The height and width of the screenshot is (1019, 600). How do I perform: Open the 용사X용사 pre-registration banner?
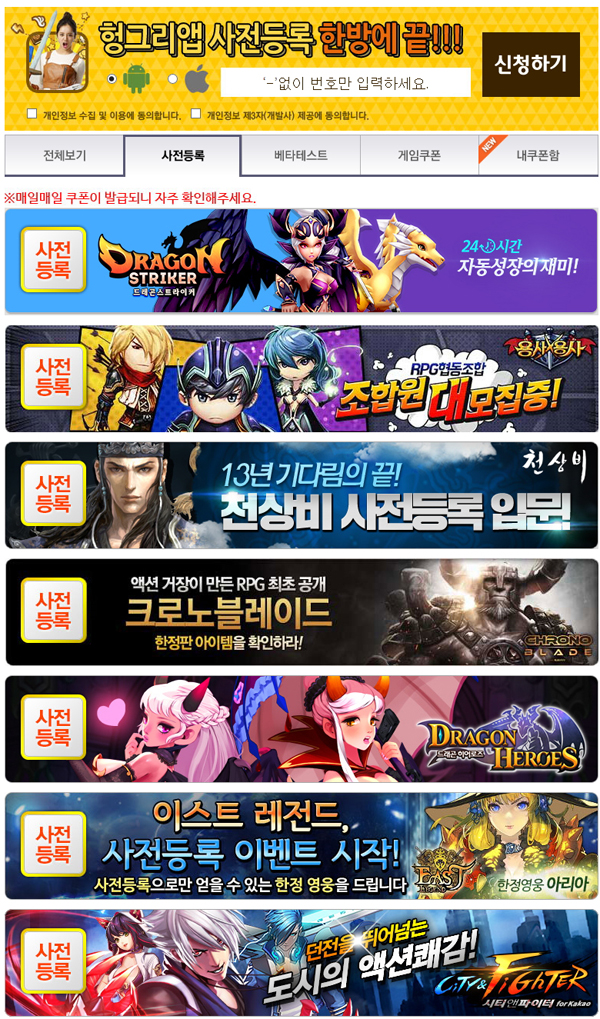[x=301, y=378]
